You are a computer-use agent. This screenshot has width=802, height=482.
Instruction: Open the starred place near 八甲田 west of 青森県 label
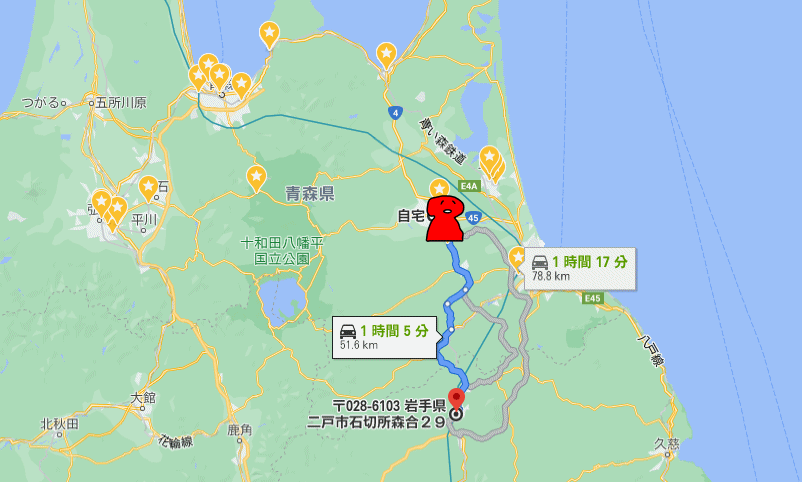256,177
